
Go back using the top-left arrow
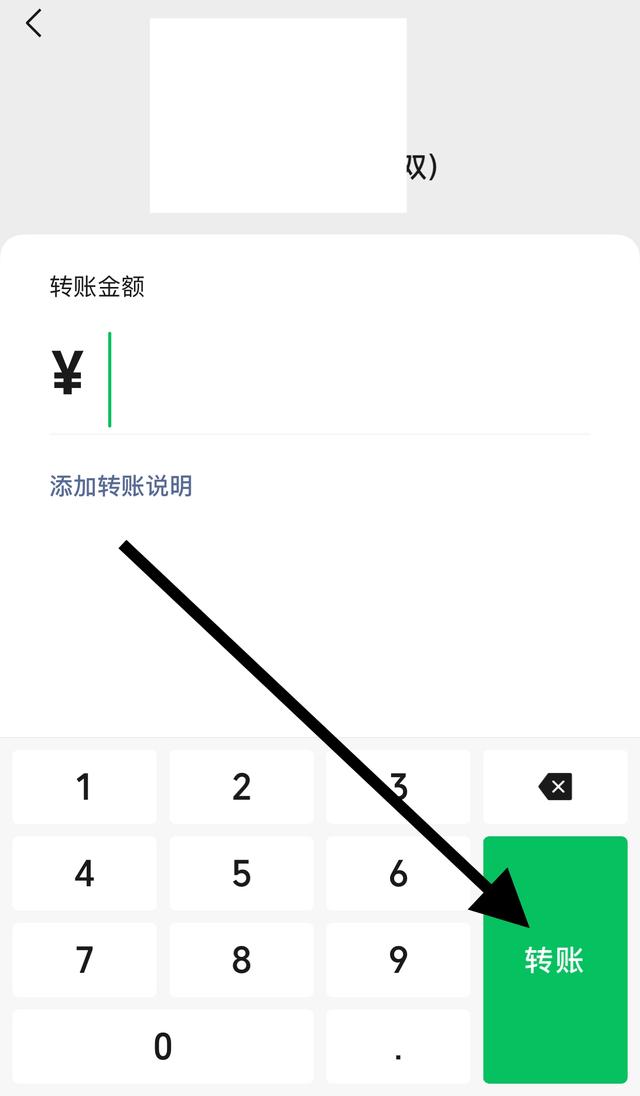34,24
